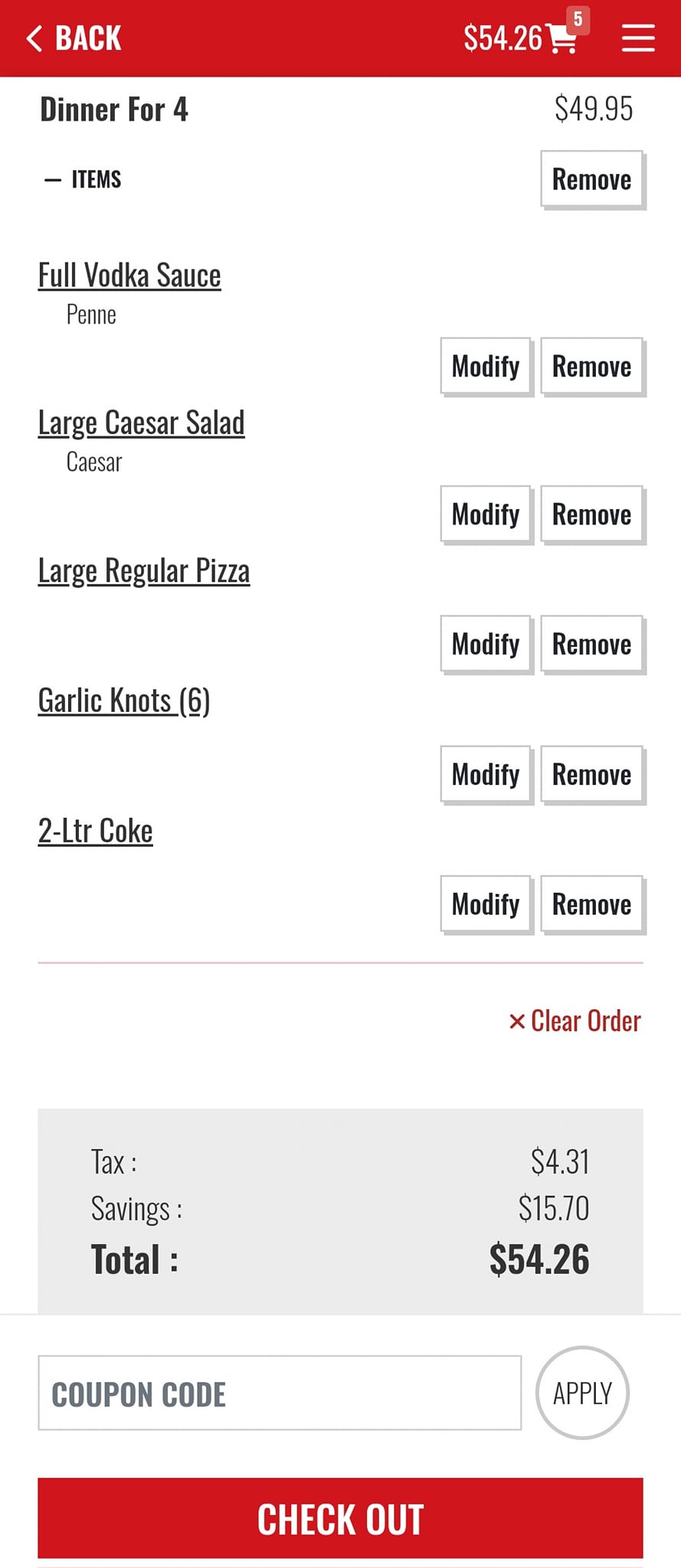Proceed to CHECK OUT

pyautogui.click(x=340, y=1519)
